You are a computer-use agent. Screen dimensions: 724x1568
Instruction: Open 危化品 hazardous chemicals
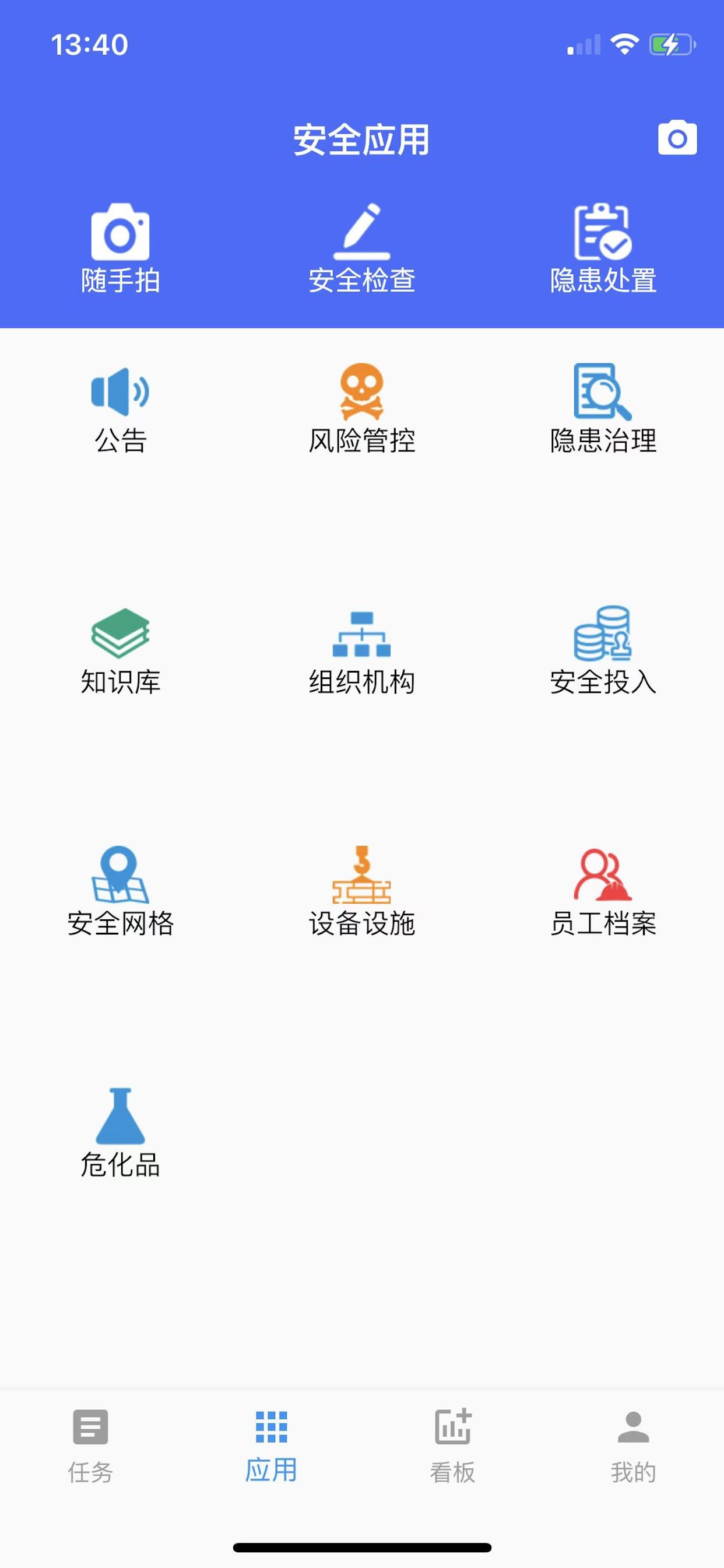click(x=121, y=1133)
